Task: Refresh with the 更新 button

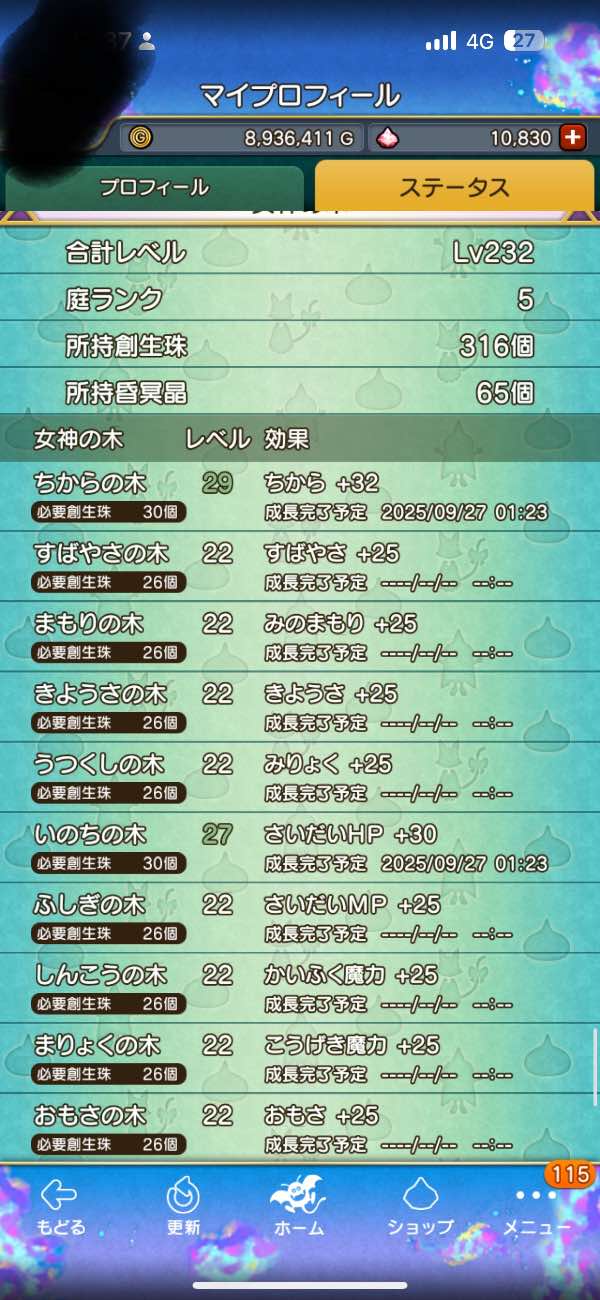Action: click(183, 1207)
